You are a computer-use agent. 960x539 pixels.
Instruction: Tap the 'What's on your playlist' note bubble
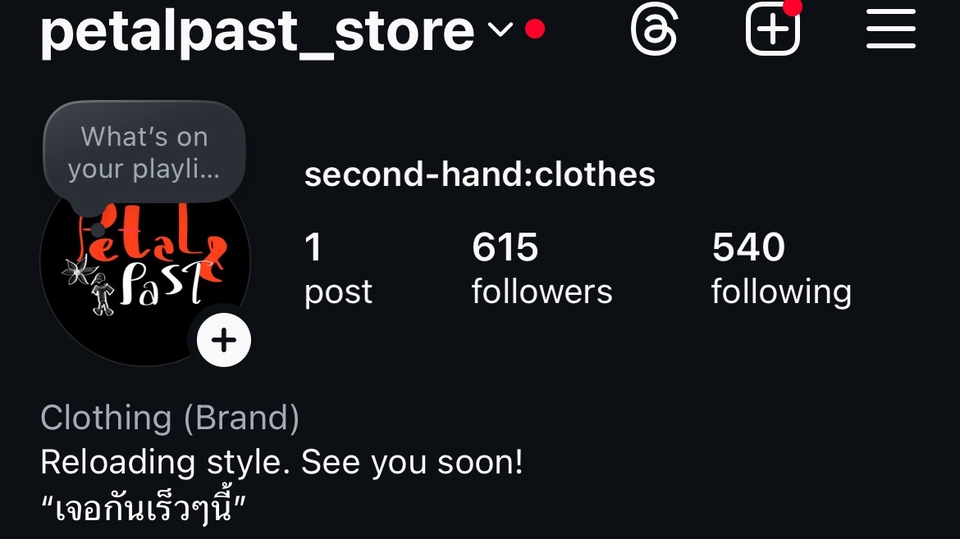coord(144,152)
